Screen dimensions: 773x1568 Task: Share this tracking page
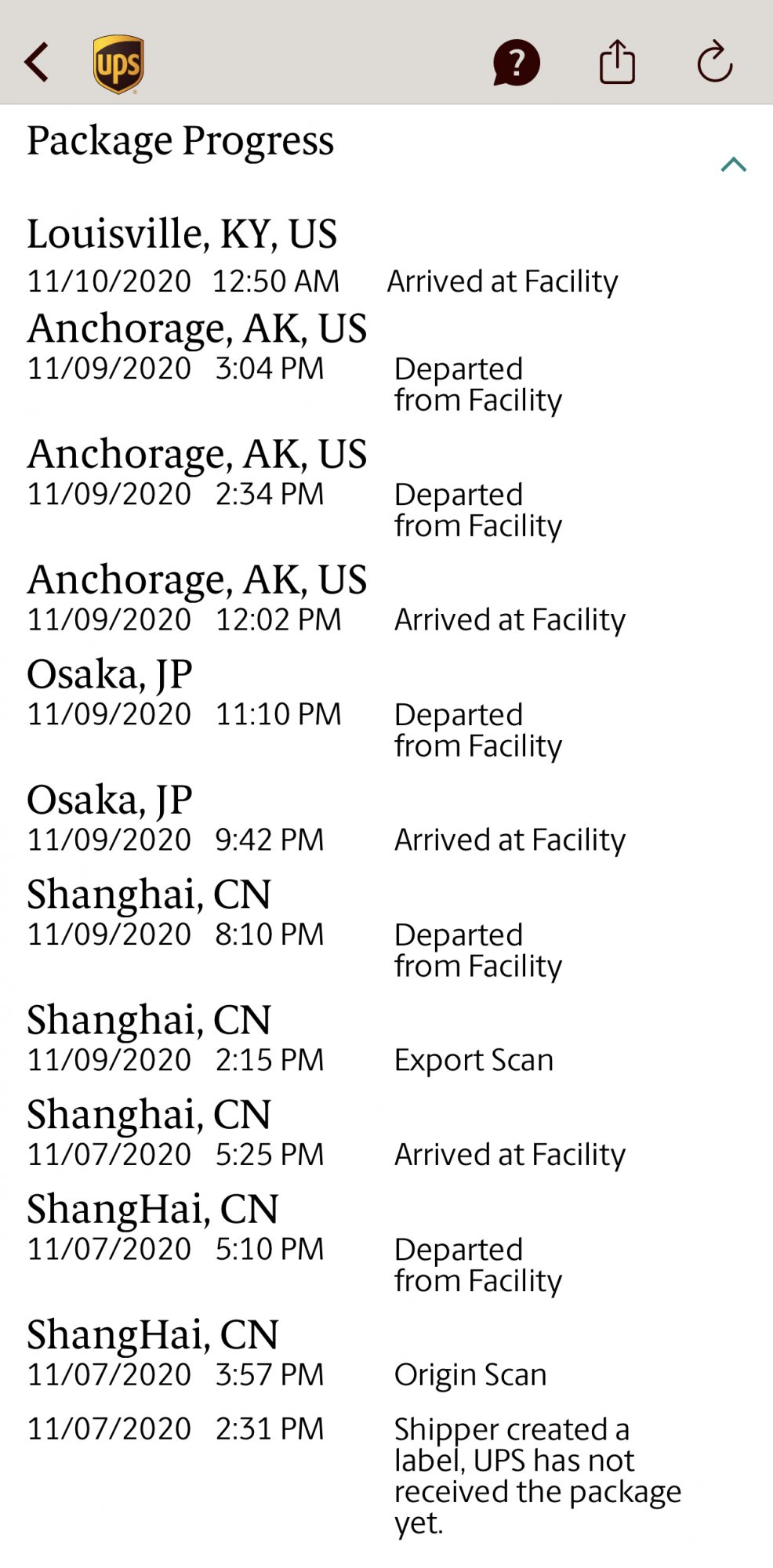point(617,62)
